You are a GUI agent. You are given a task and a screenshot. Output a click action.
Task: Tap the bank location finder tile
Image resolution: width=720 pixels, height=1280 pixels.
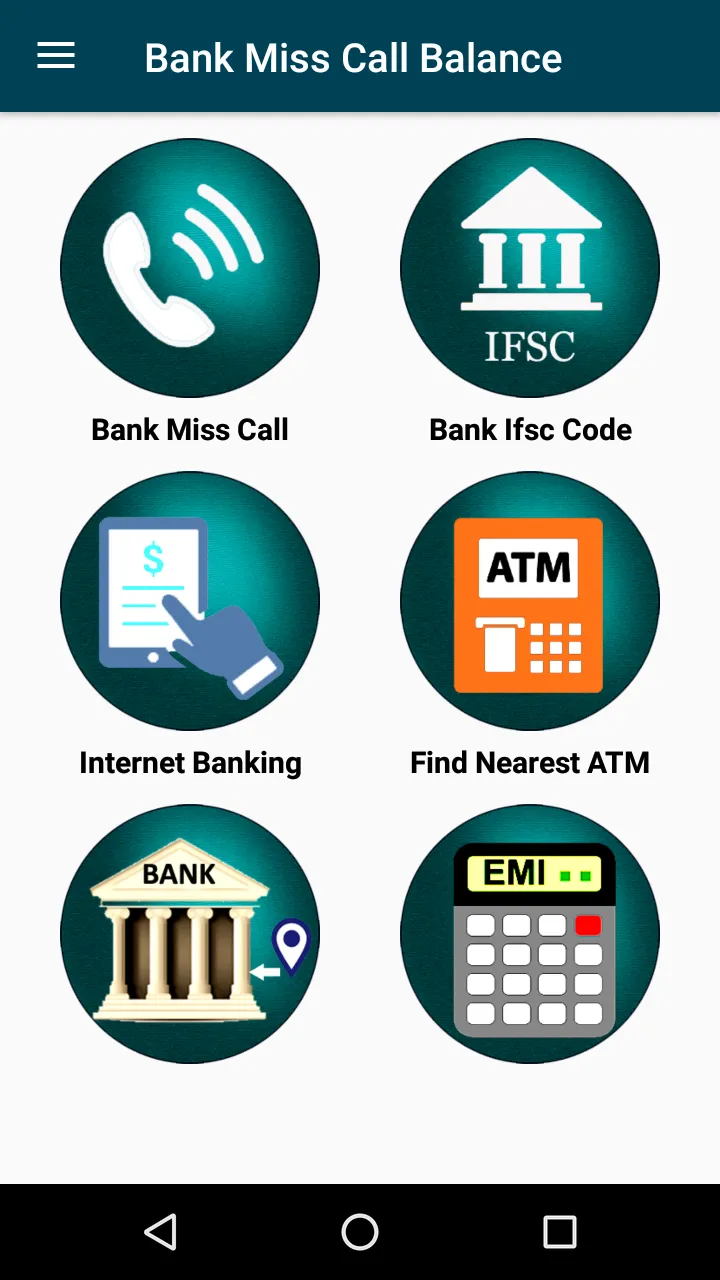[x=190, y=934]
